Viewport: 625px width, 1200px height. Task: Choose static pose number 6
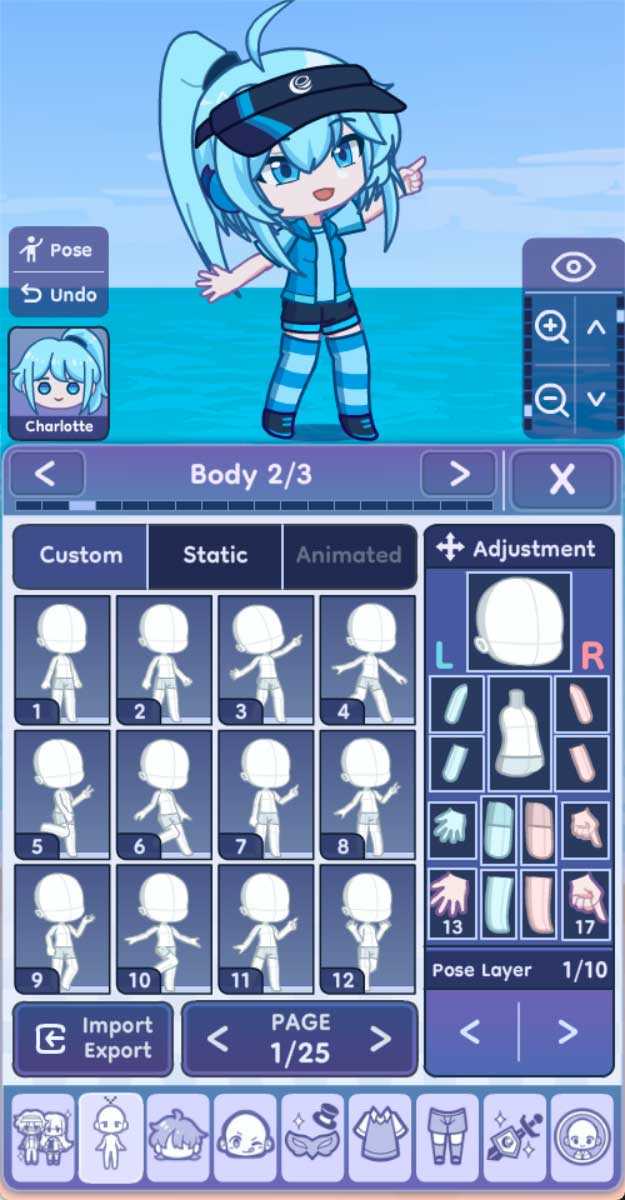tap(163, 794)
